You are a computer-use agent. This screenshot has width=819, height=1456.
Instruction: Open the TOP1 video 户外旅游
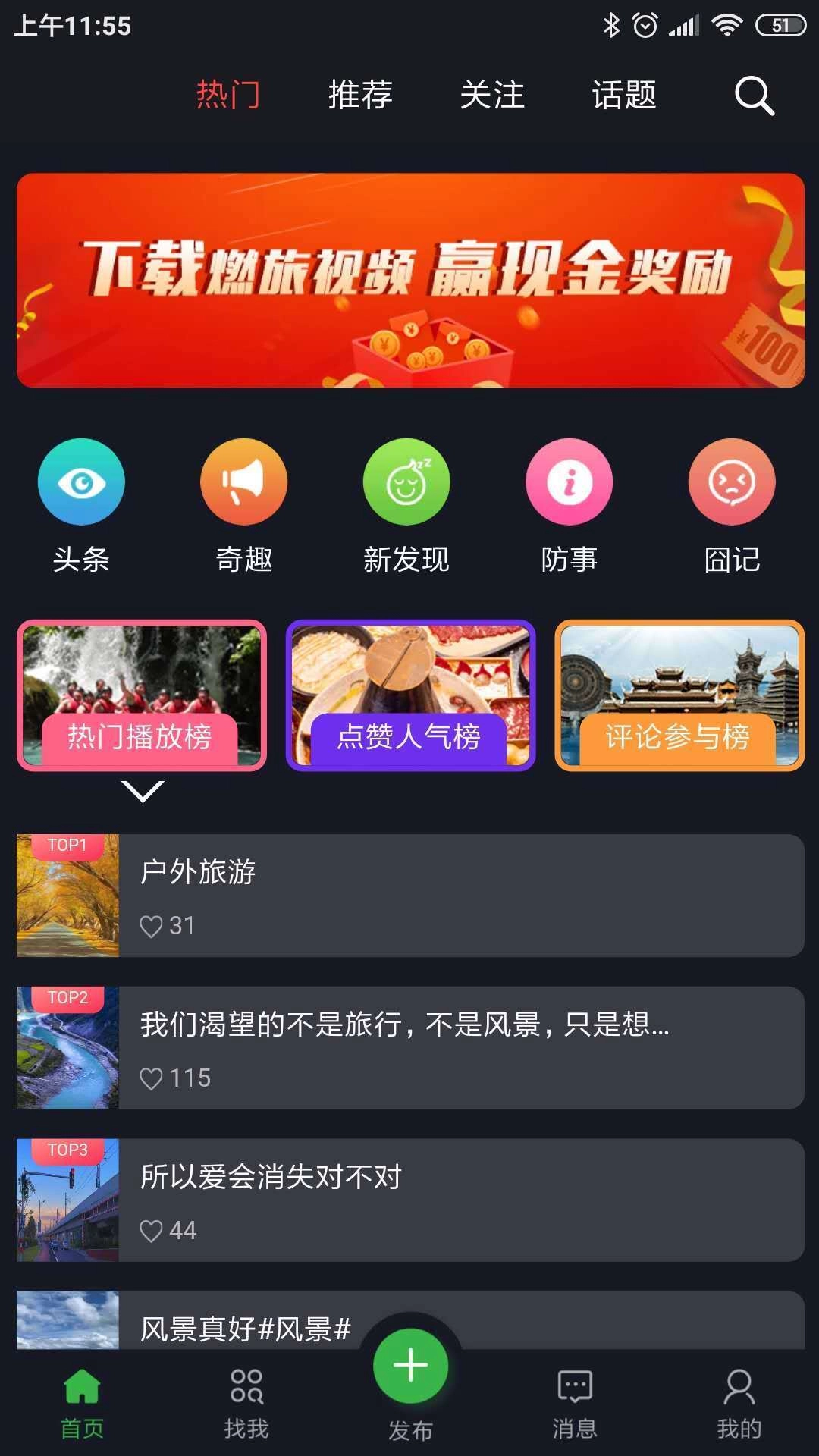click(409, 896)
